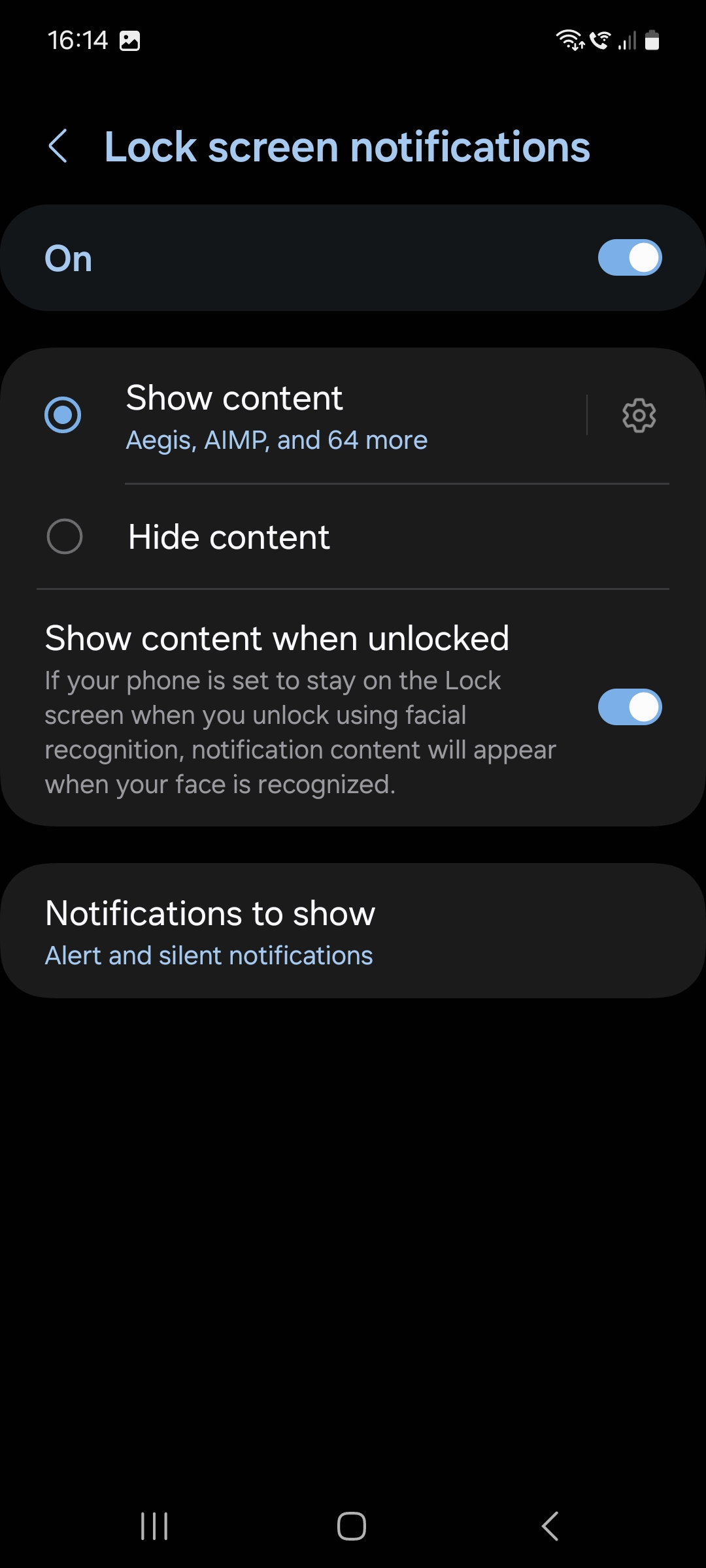
Task: Select the Show content option
Action: tap(63, 415)
